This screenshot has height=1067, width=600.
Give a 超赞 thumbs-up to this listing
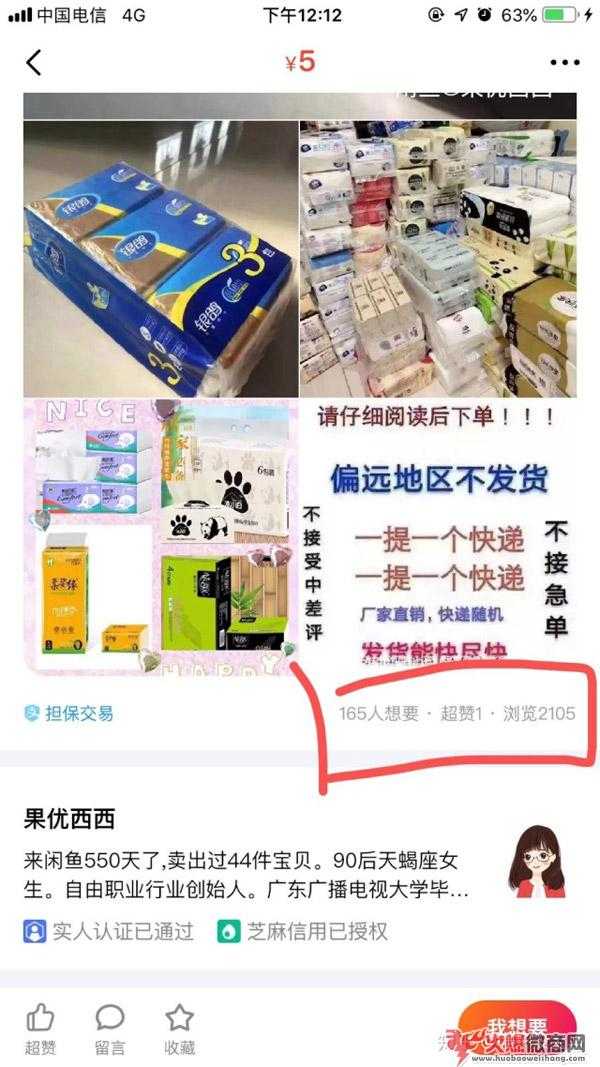40,1029
